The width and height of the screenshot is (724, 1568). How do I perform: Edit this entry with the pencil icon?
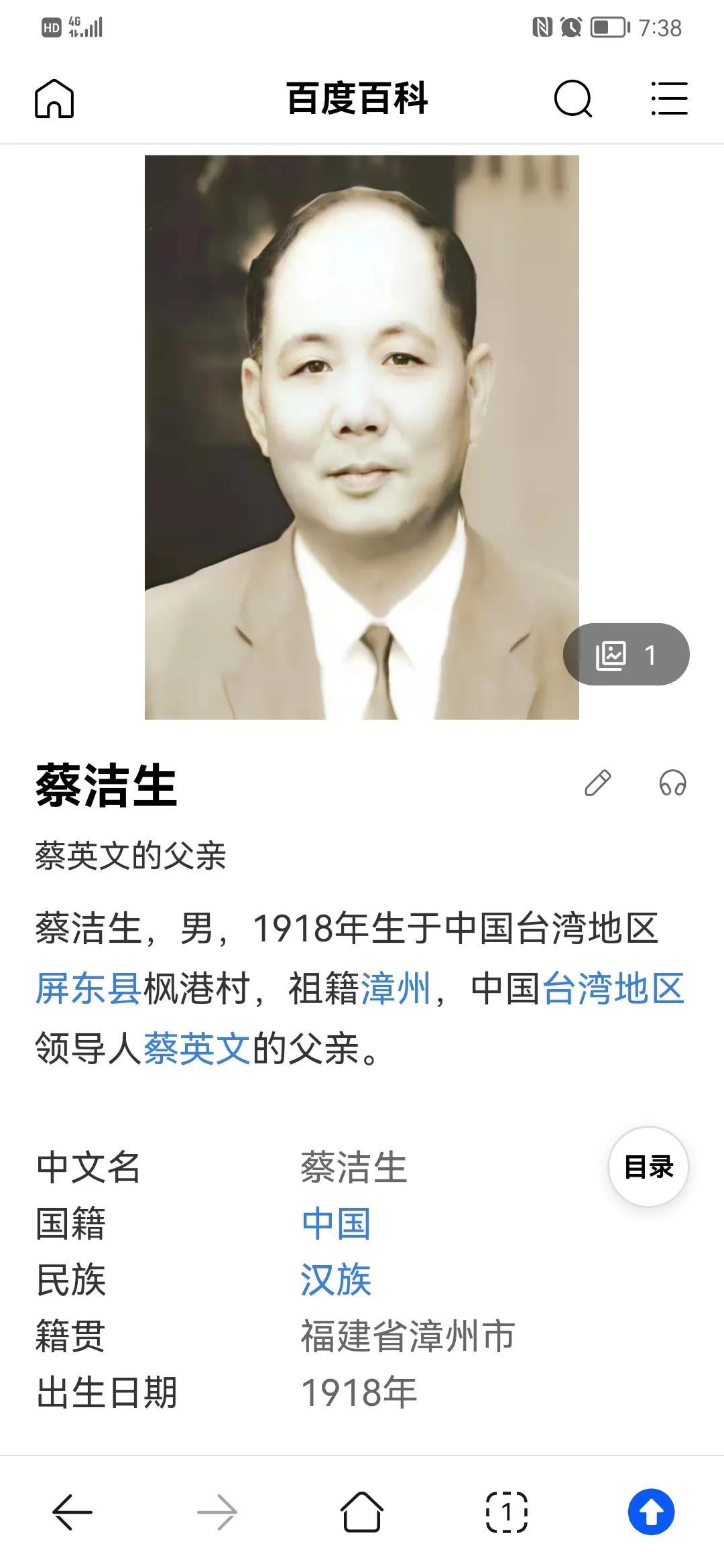(x=598, y=783)
